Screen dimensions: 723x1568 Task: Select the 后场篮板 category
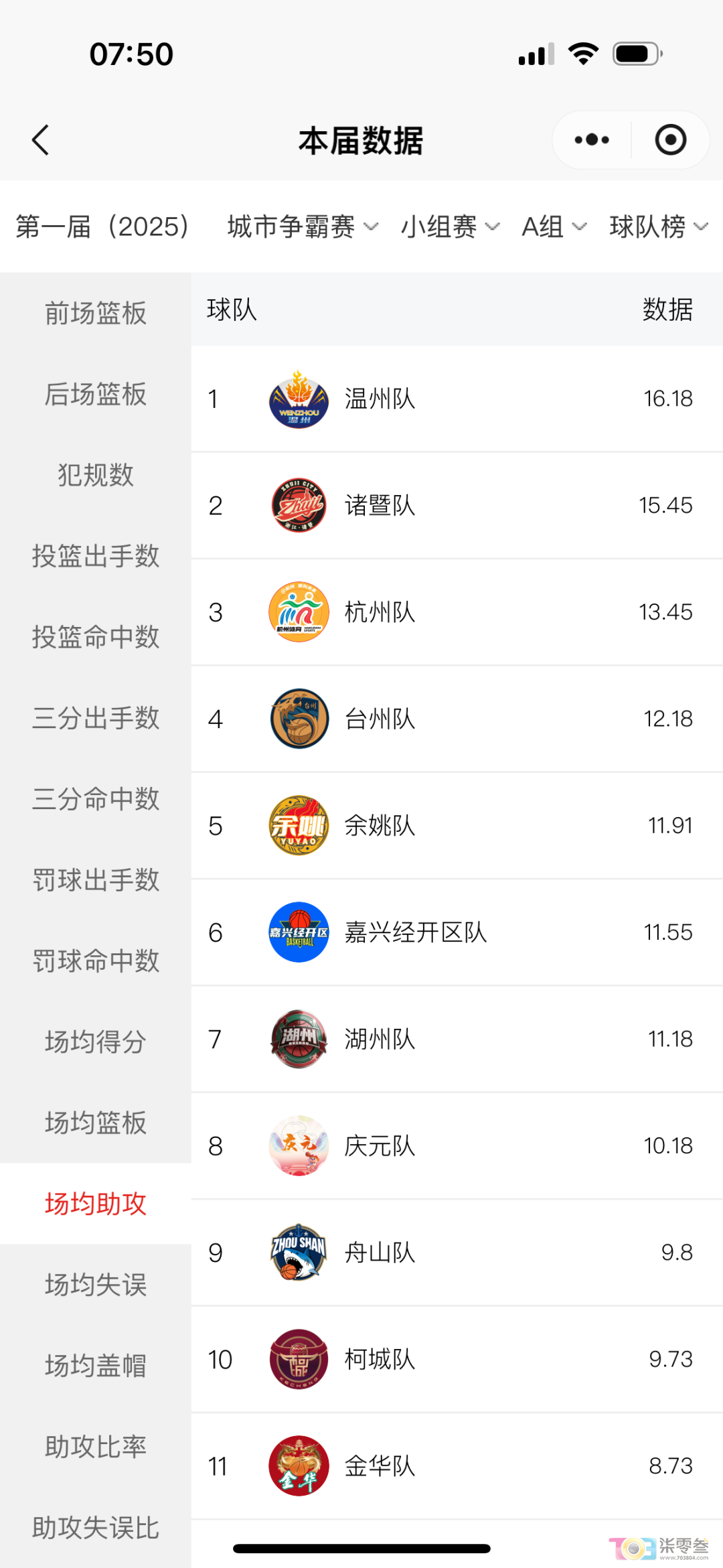coord(95,394)
